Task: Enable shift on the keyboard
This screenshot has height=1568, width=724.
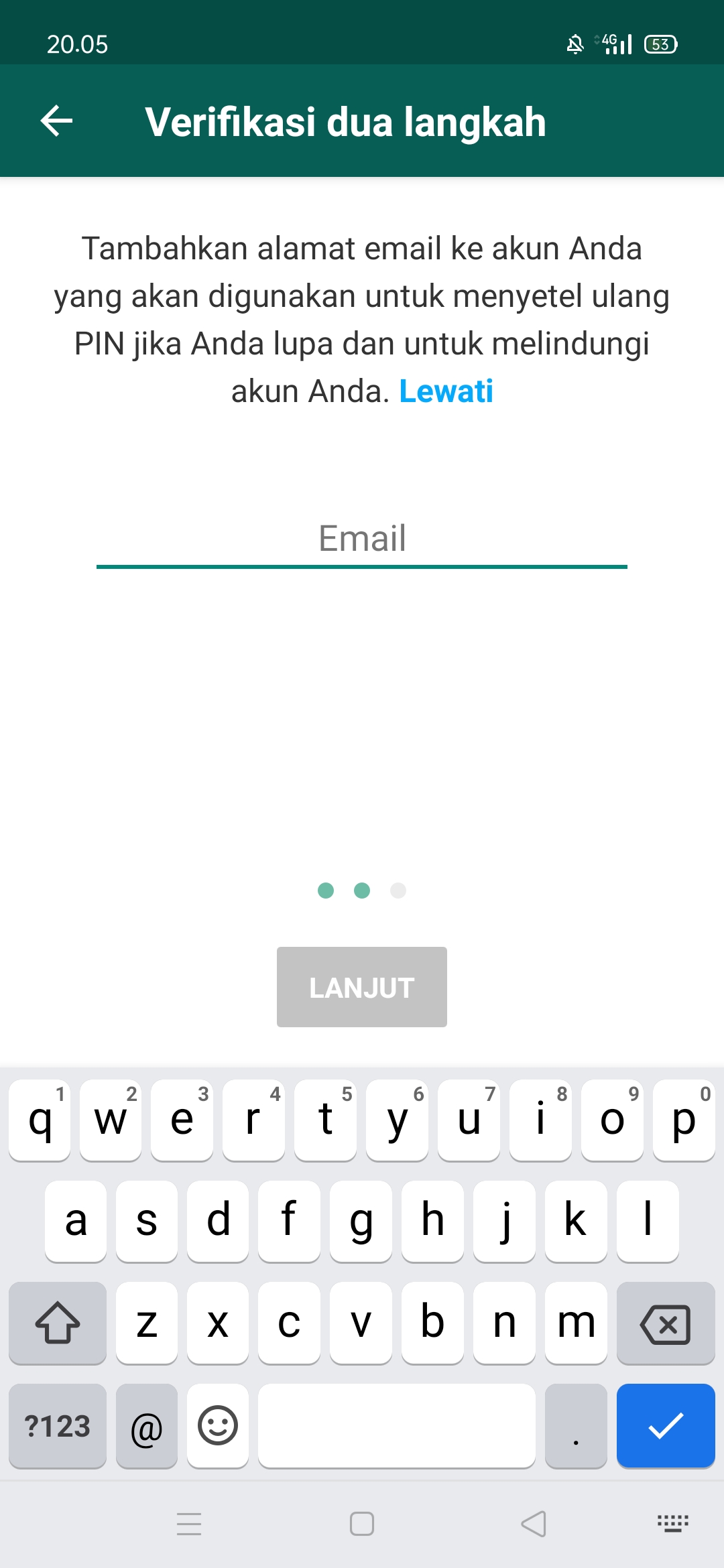Action: [58, 1323]
